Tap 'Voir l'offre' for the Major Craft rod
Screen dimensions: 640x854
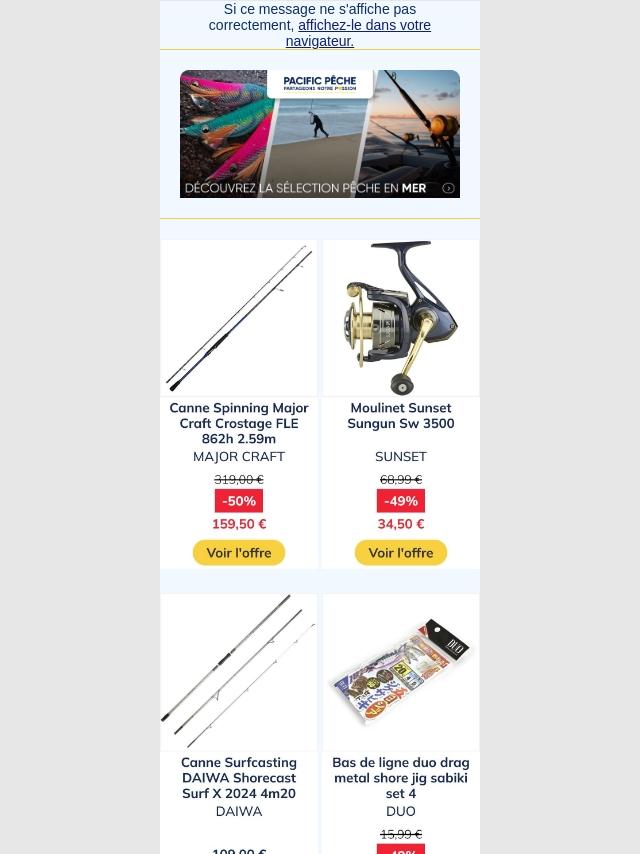tap(239, 553)
